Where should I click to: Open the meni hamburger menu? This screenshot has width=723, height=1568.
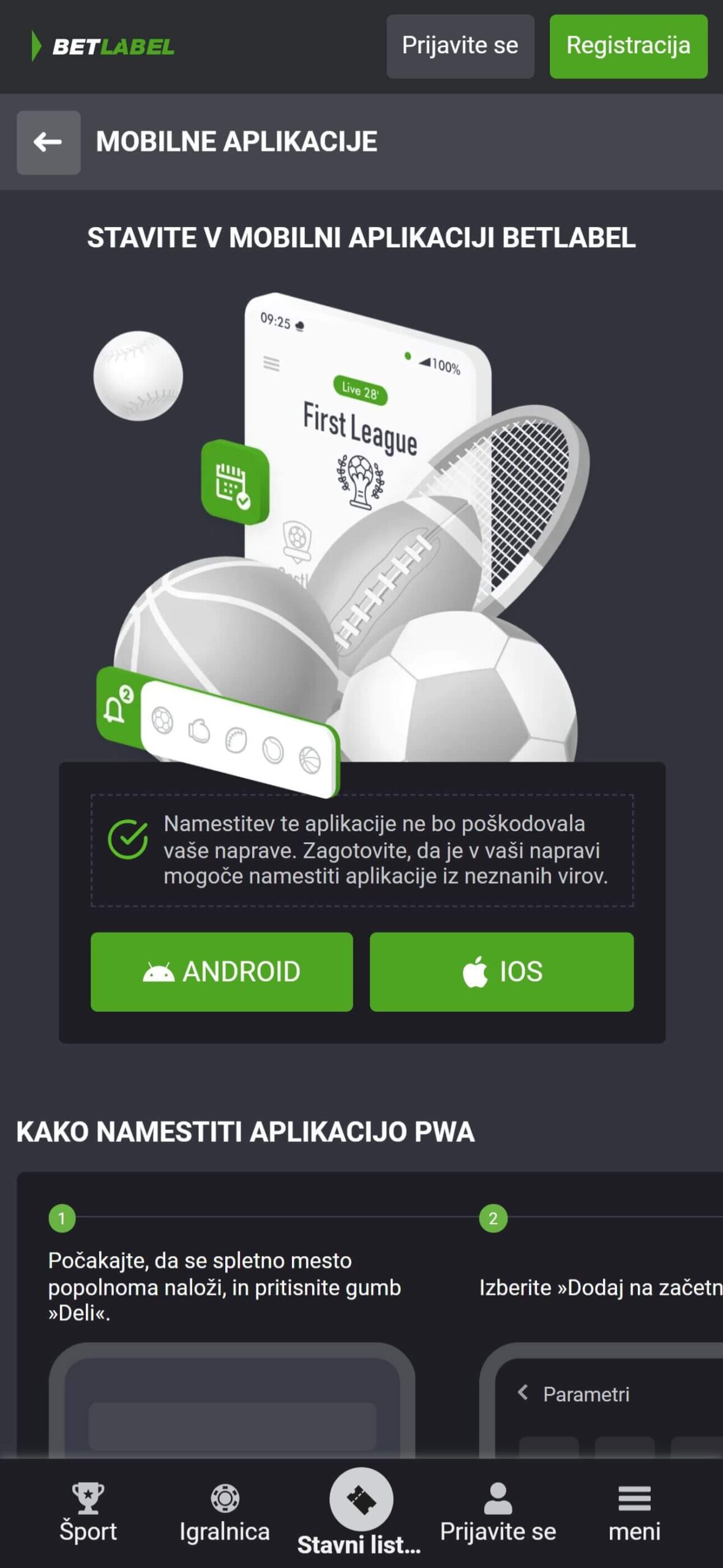click(x=634, y=1513)
